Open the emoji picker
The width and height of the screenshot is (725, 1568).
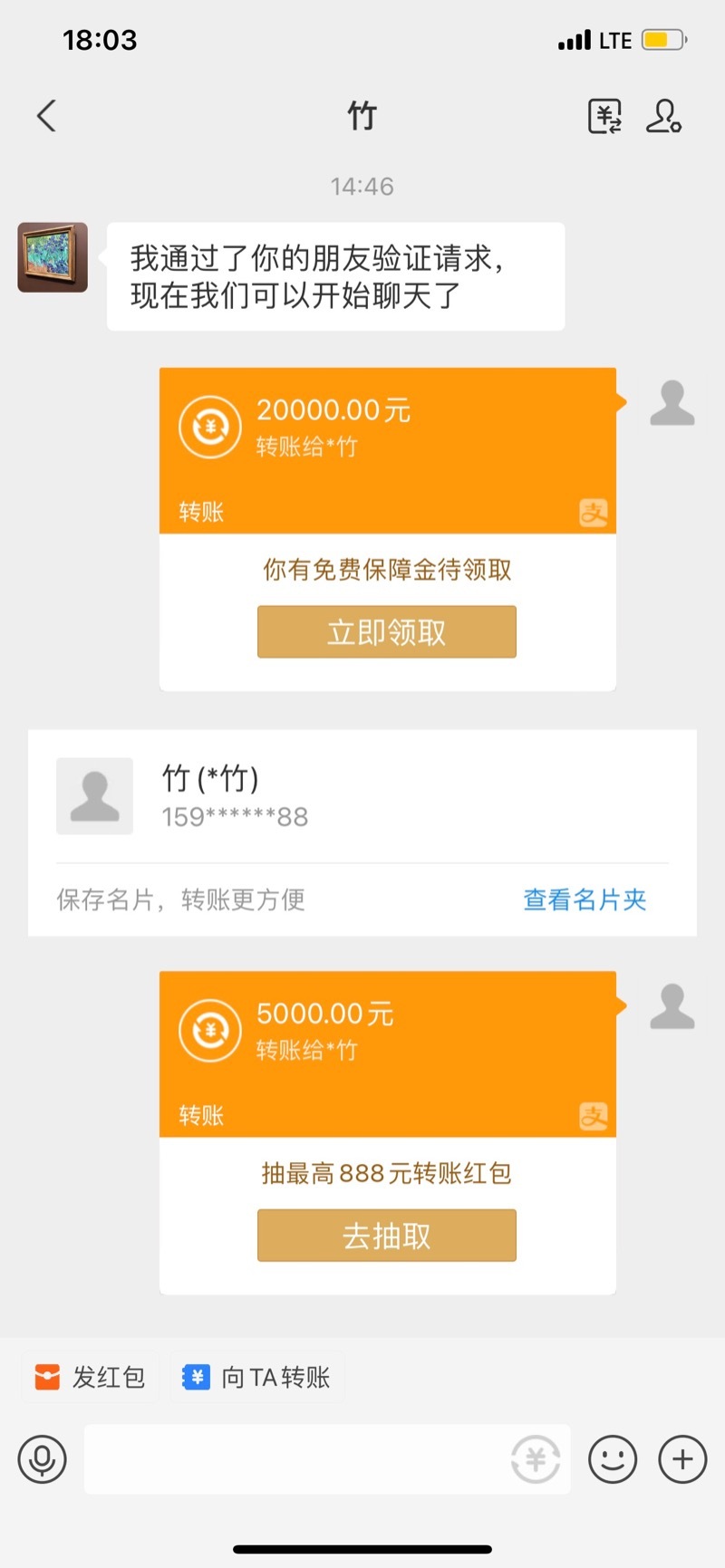pos(613,1459)
